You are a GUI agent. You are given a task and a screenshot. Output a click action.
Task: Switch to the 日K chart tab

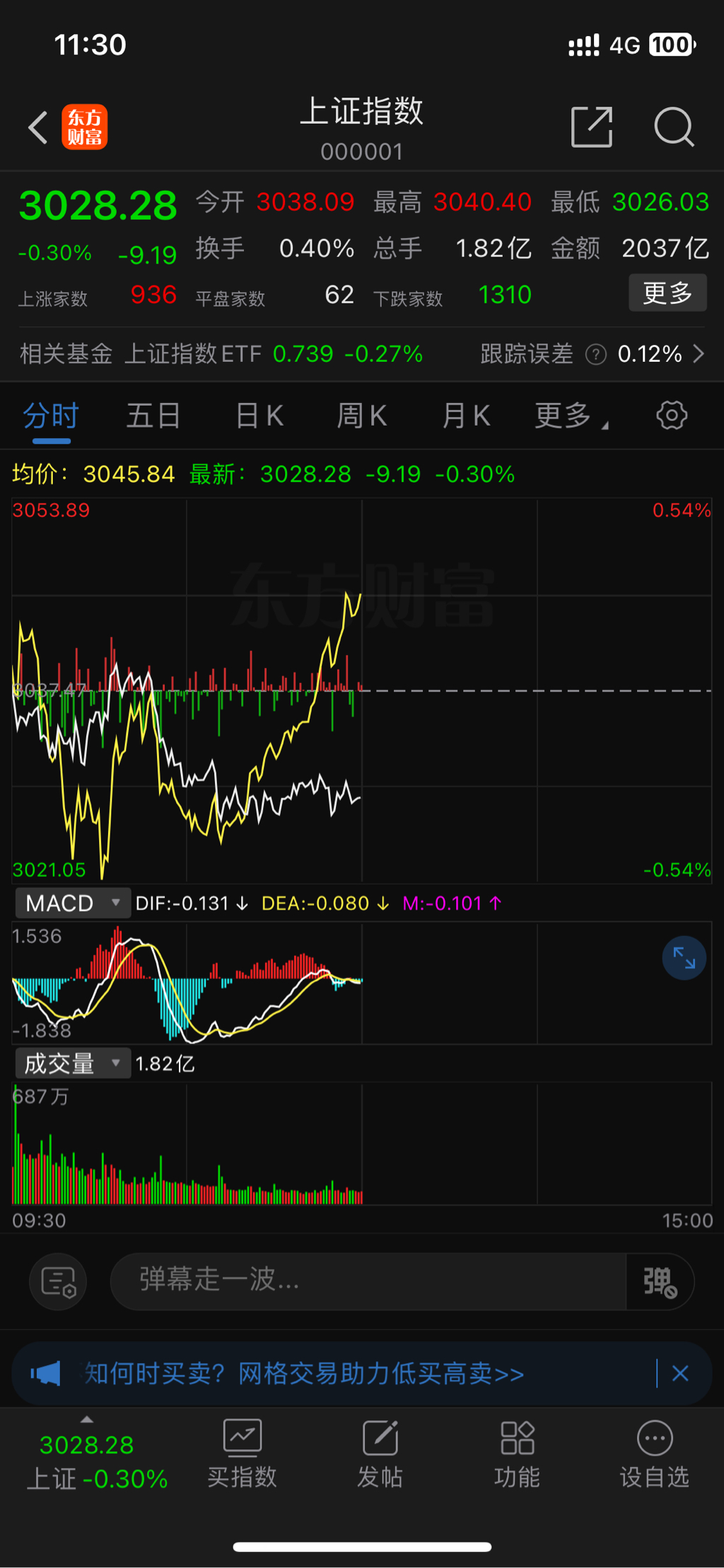click(x=259, y=416)
